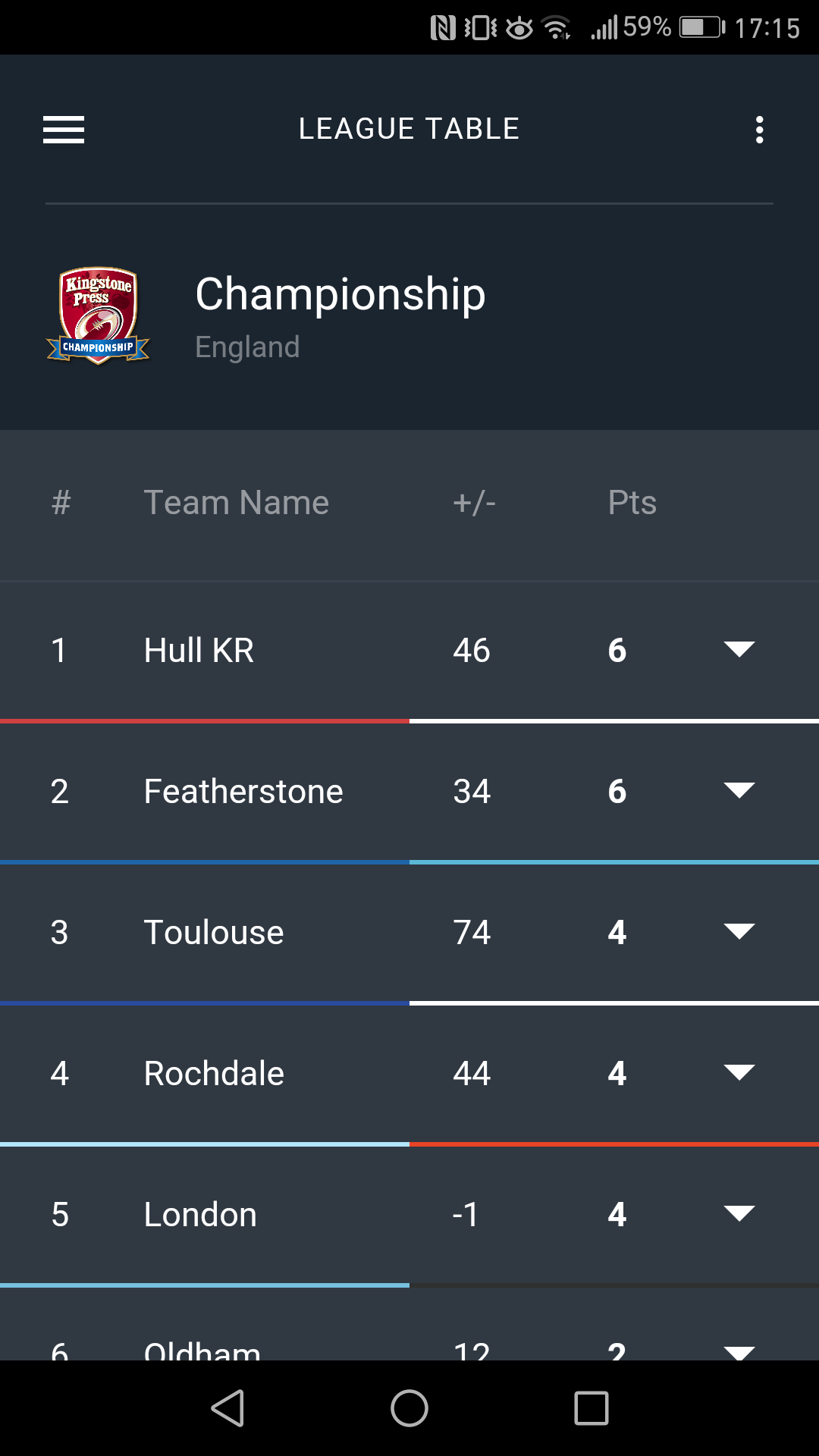Screen dimensions: 819x1456
Task: Expand details for Toulouse
Action: coord(739,931)
